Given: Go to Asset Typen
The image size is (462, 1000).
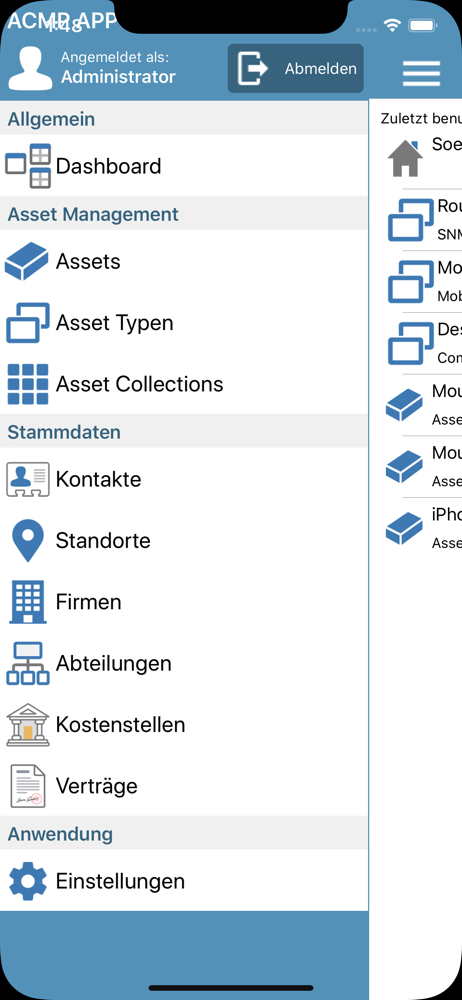Looking at the screenshot, I should click(184, 323).
